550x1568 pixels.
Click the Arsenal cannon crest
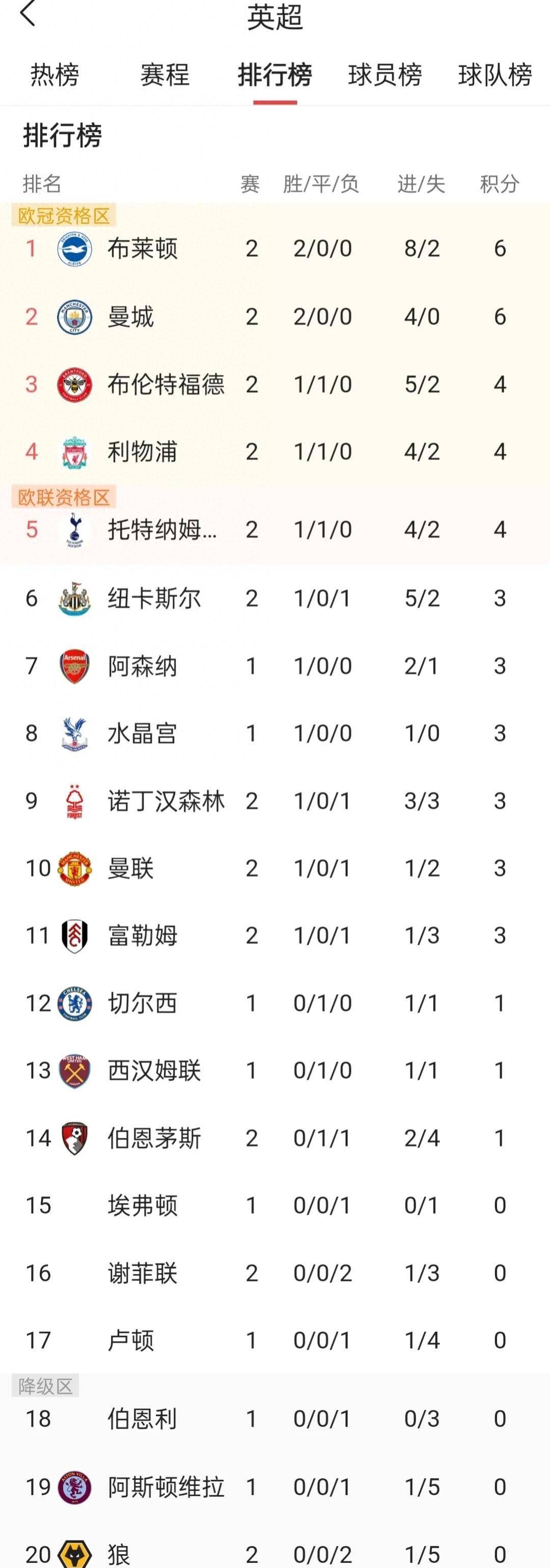[73, 665]
